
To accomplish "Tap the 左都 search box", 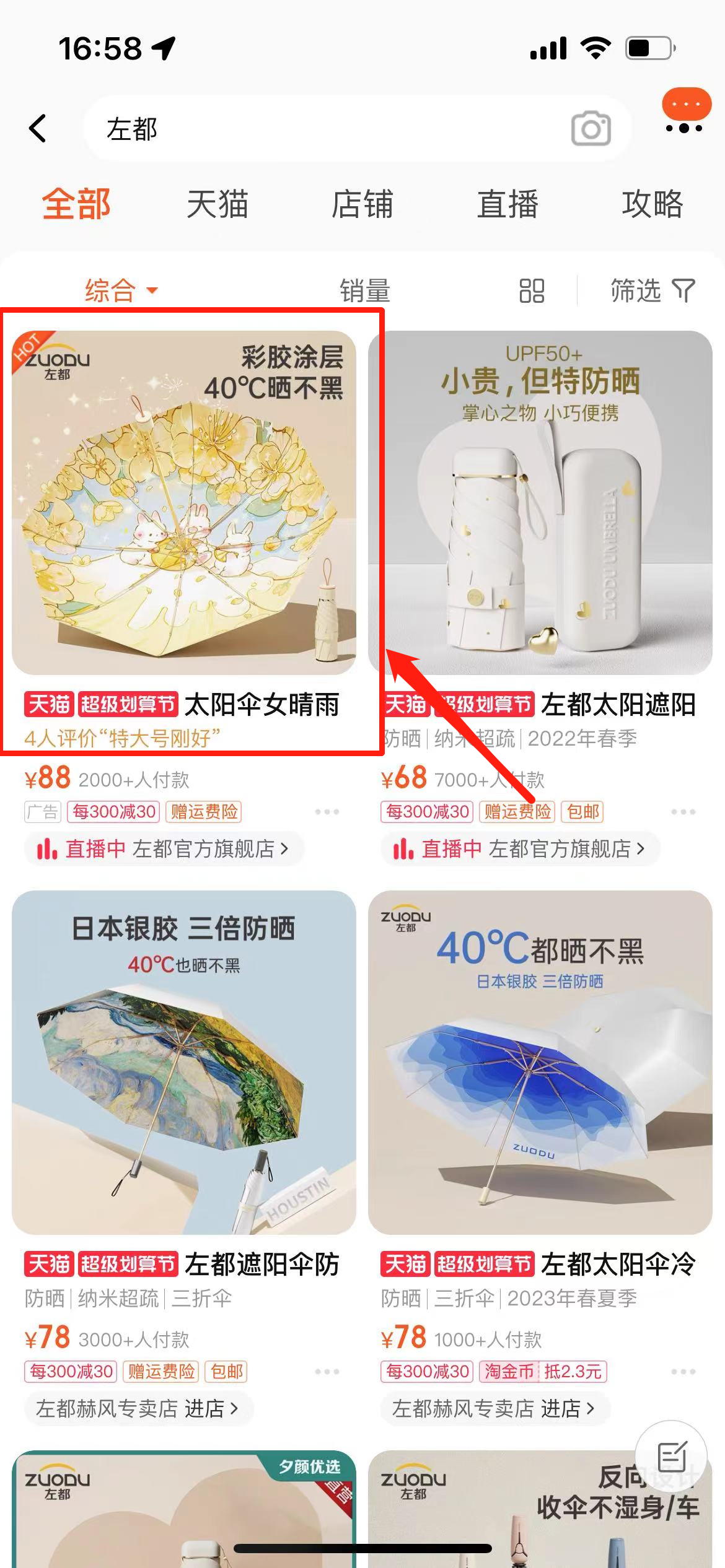I will (x=322, y=129).
